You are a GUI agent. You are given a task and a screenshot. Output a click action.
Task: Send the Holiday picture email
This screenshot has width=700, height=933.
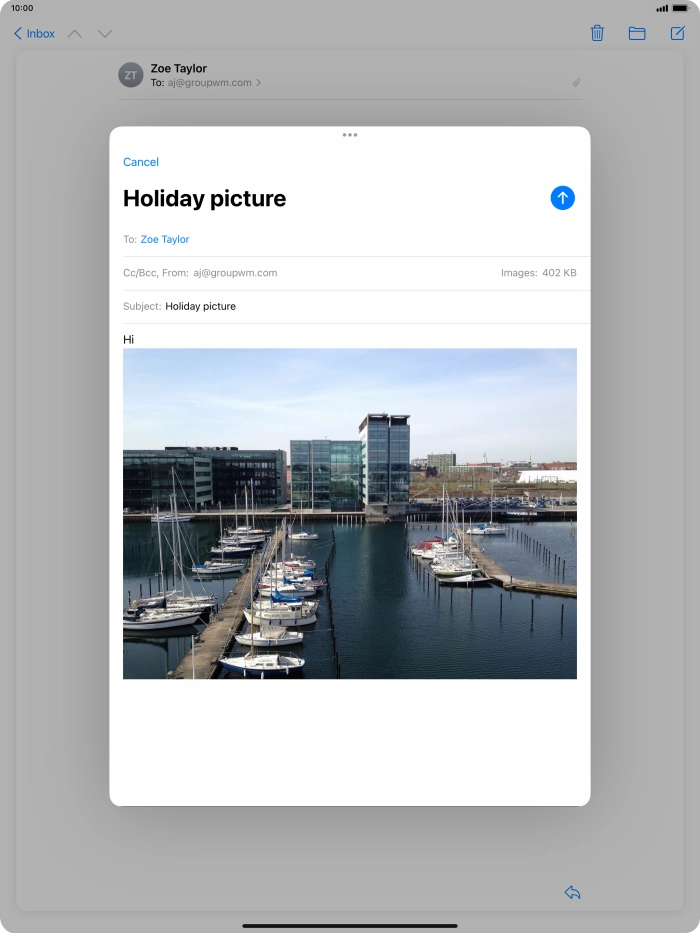(x=562, y=198)
